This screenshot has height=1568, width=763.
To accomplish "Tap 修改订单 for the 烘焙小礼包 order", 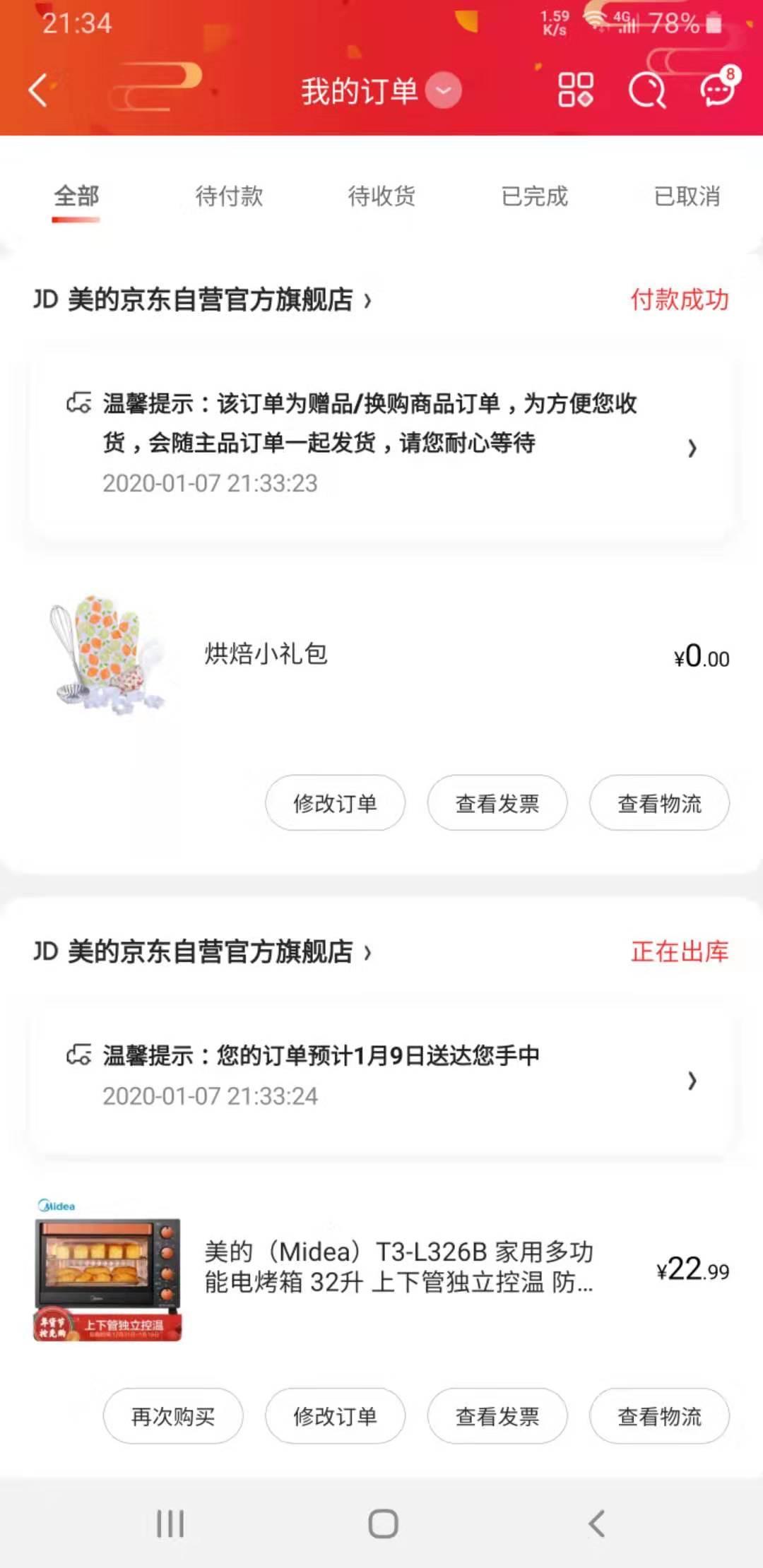I will pos(335,803).
